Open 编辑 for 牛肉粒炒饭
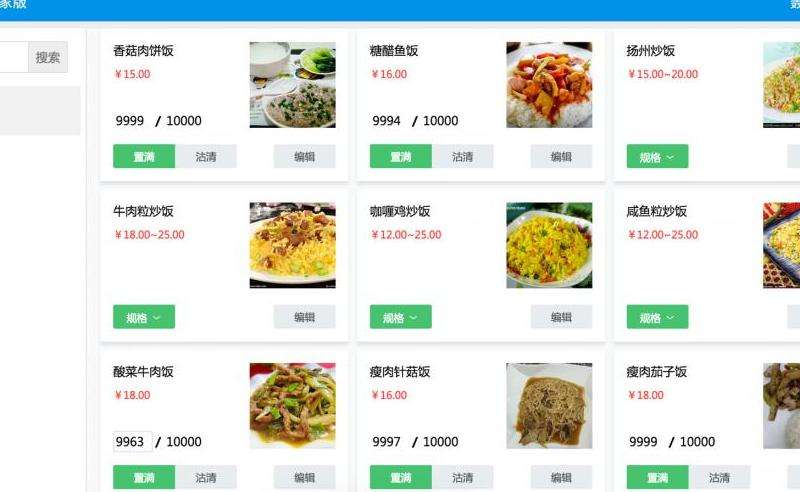800x492 pixels. 304,317
